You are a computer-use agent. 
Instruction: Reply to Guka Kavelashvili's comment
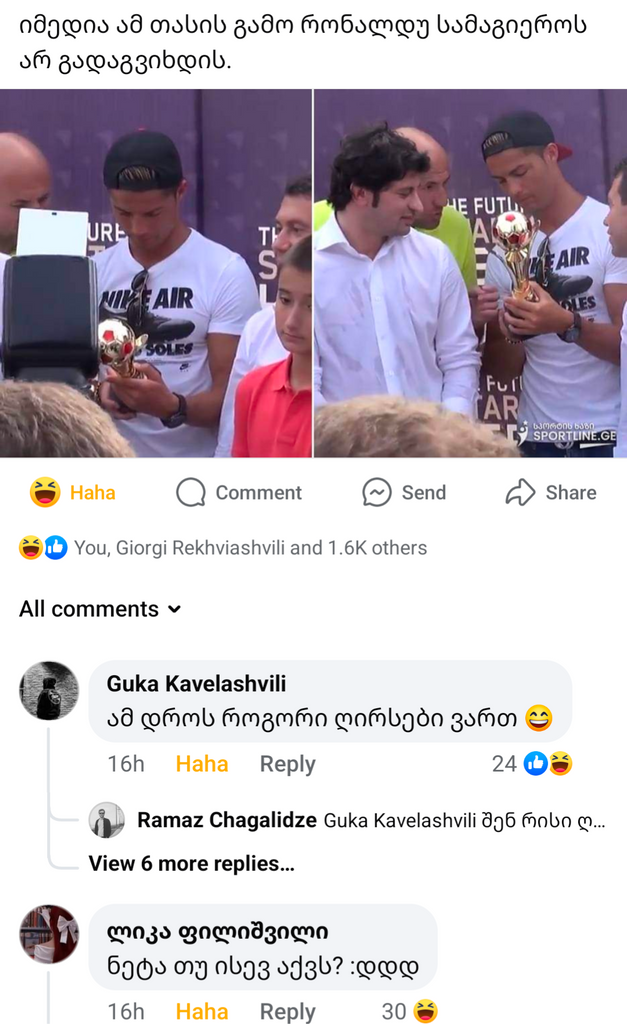point(287,764)
